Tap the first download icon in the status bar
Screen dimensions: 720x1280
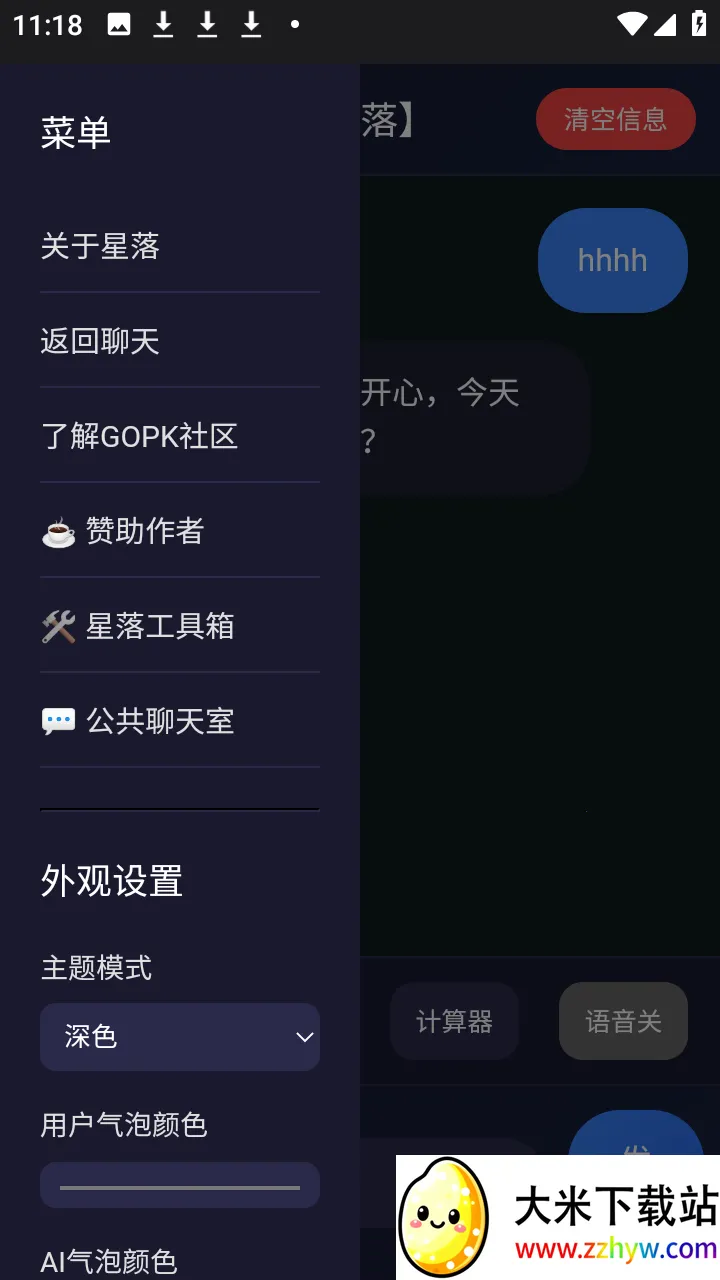point(162,24)
